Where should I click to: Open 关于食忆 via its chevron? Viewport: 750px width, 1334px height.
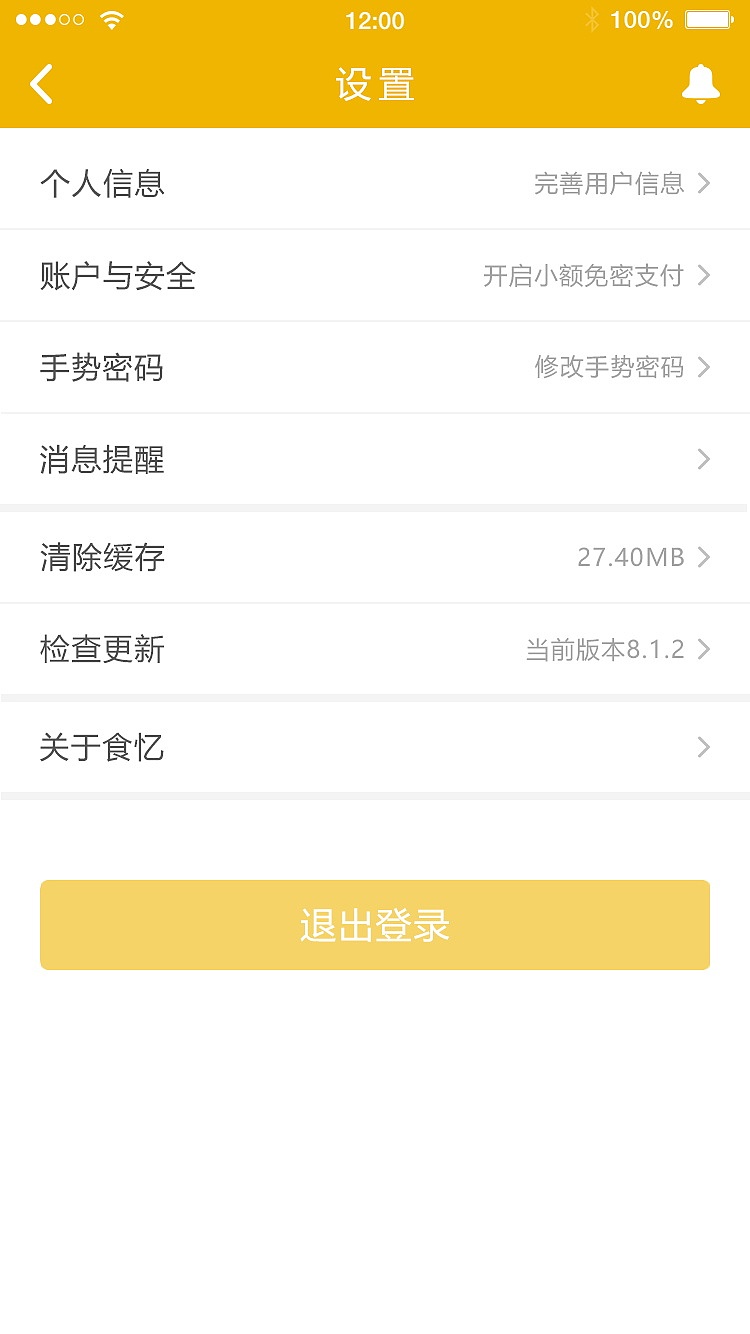click(703, 747)
